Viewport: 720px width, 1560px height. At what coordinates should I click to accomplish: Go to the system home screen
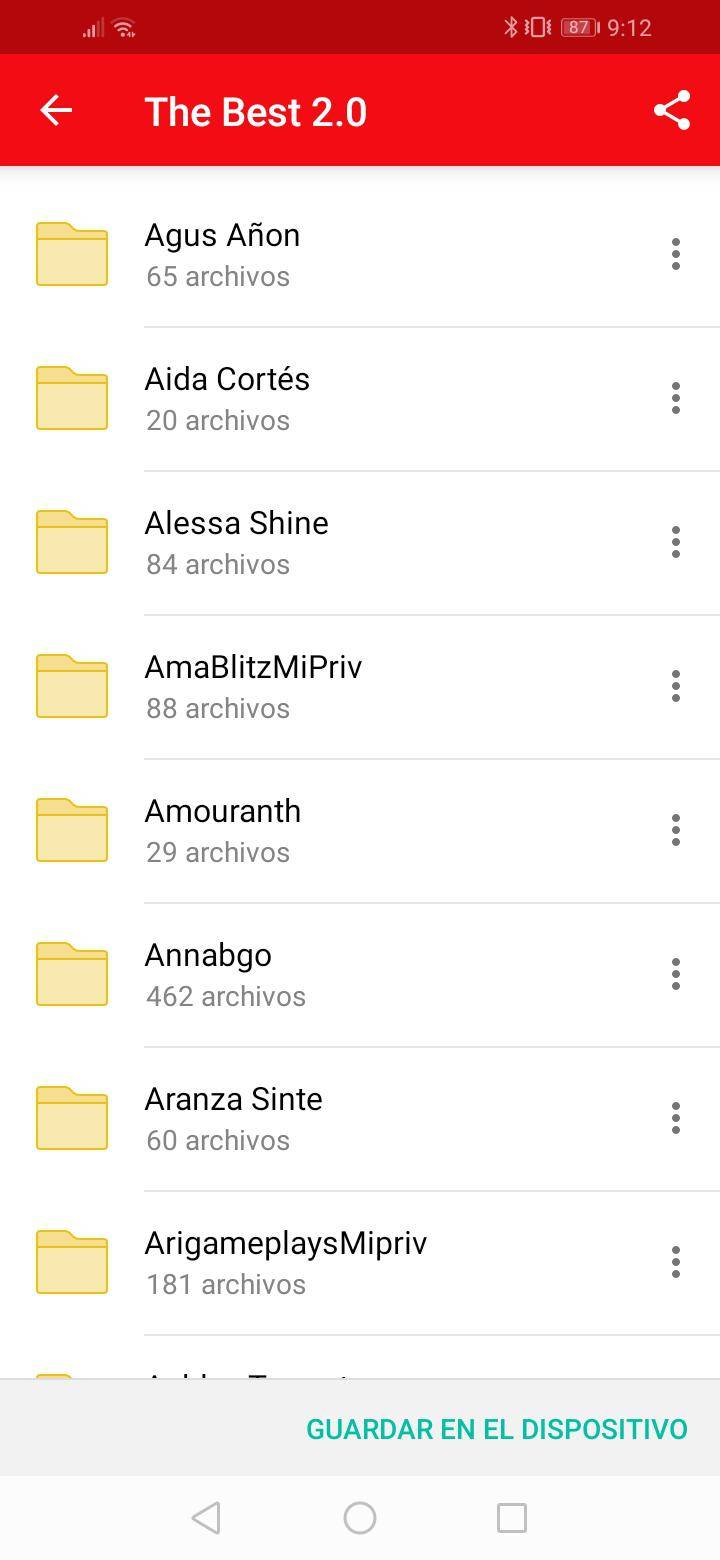(x=360, y=1518)
